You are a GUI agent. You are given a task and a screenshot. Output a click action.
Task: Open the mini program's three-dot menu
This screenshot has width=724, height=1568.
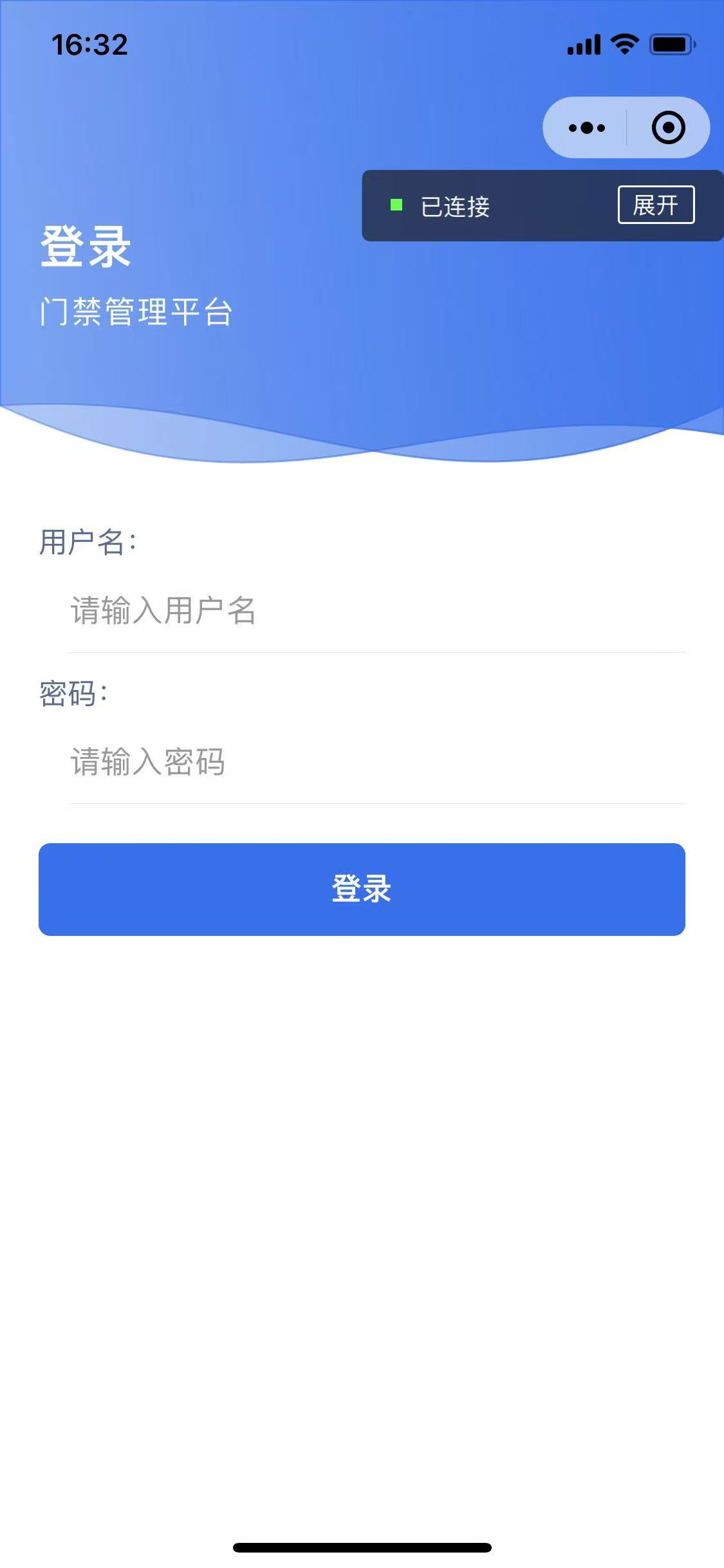coord(586,127)
